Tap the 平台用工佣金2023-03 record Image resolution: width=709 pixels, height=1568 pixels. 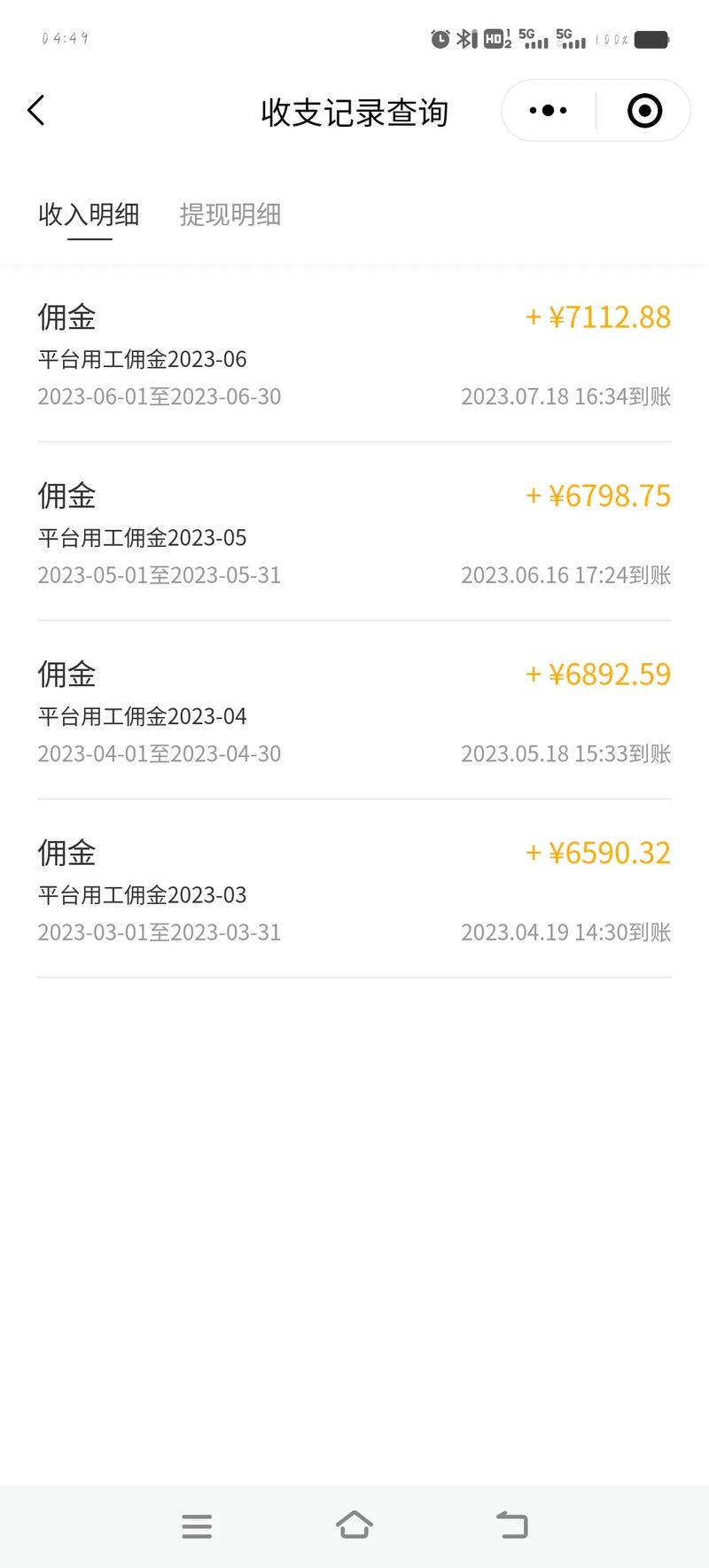(142, 895)
